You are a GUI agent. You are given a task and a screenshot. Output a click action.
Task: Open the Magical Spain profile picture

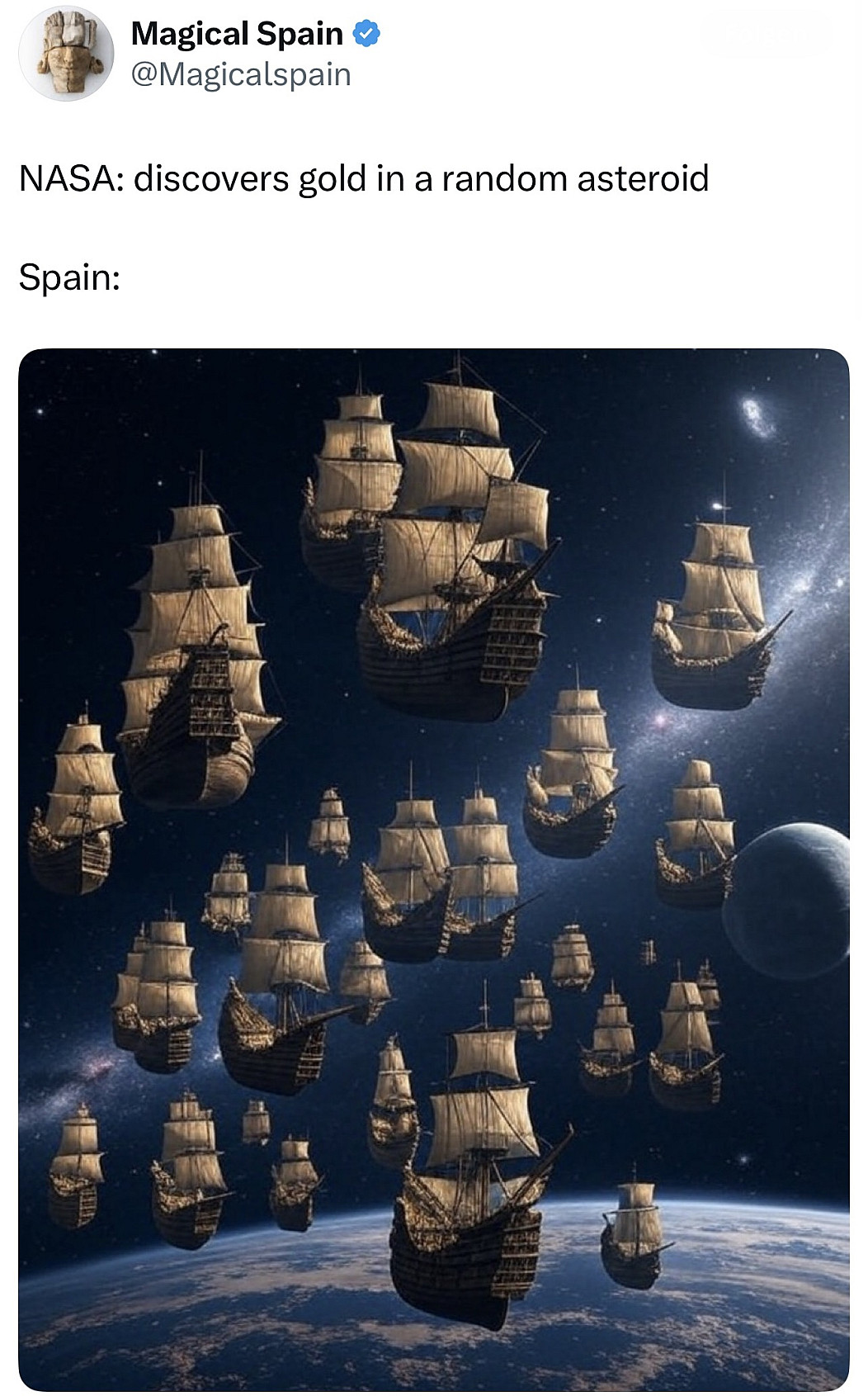click(66, 53)
